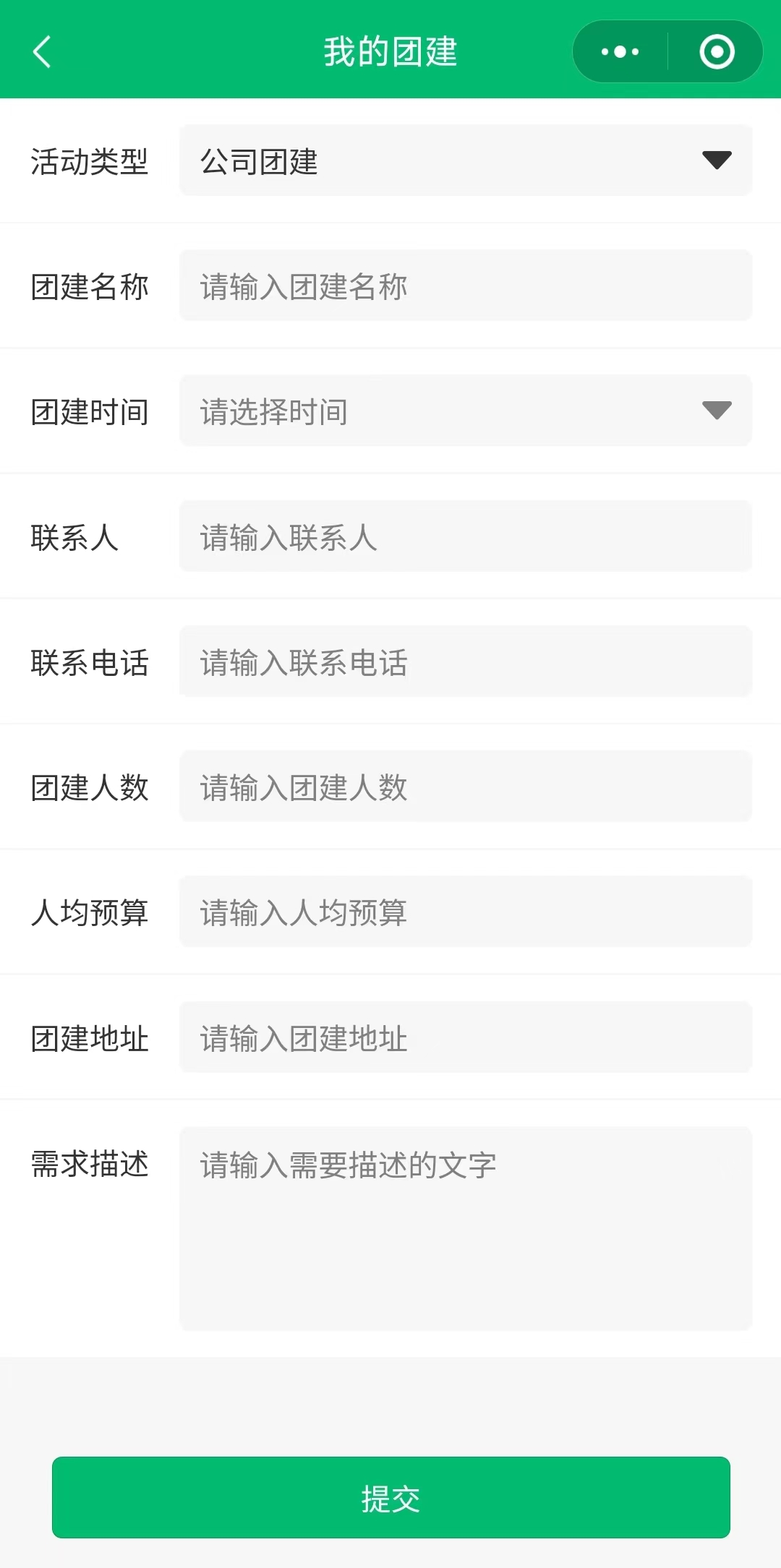The width and height of the screenshot is (781, 1568).
Task: Select the 团建地址 input field
Action: (x=465, y=1037)
